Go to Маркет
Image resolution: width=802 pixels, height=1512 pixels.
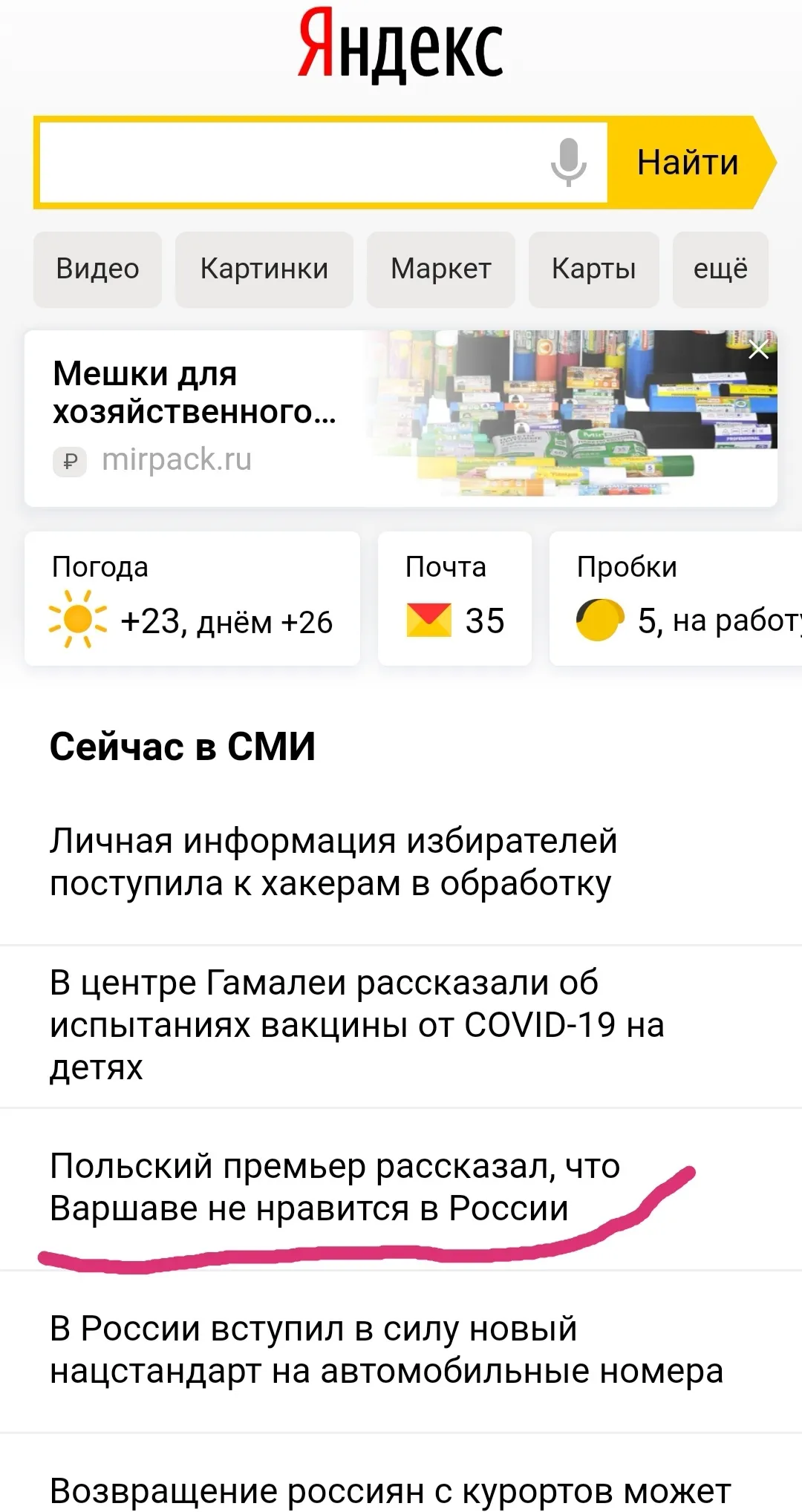[x=441, y=269]
